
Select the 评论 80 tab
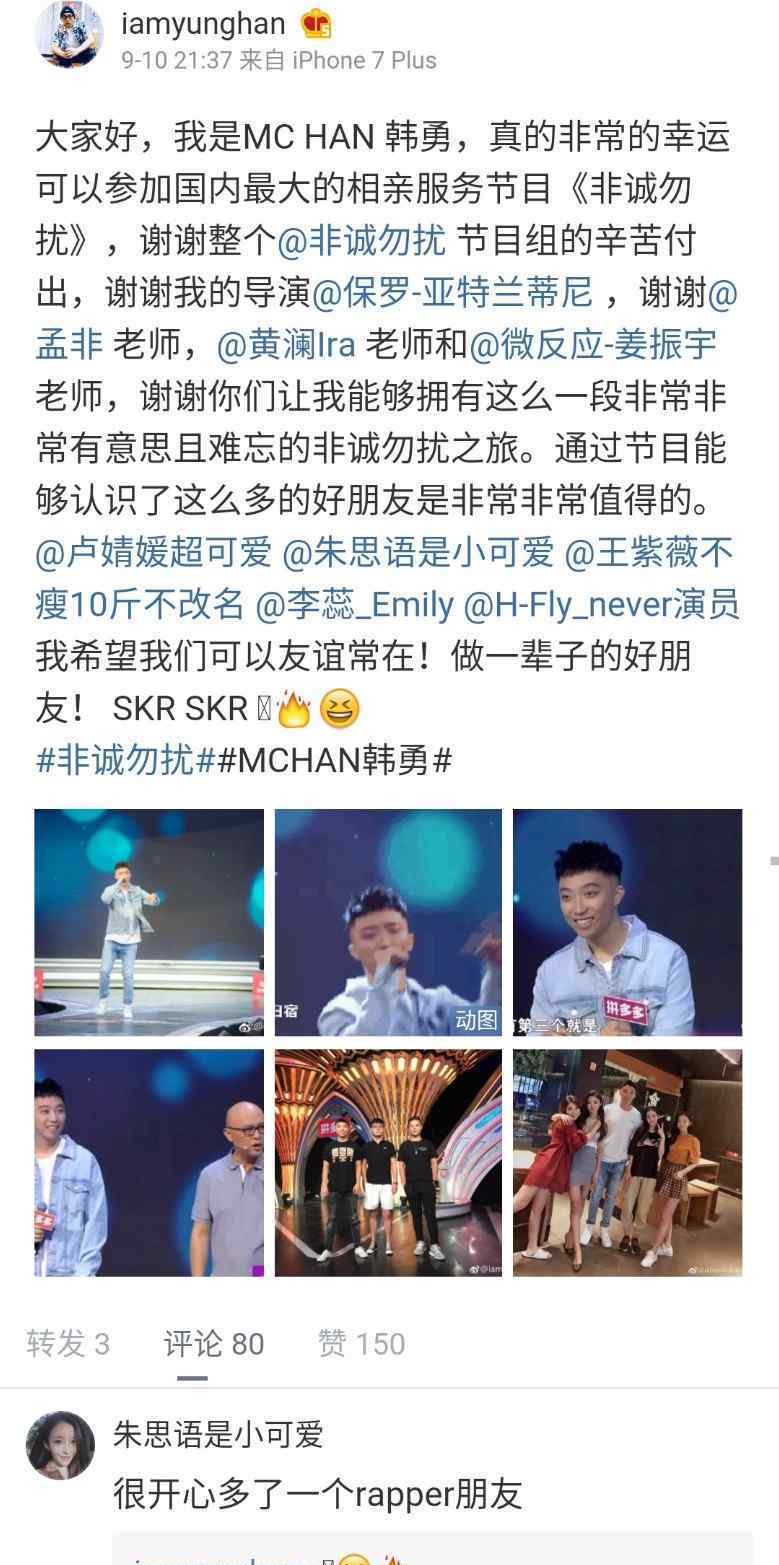[214, 1344]
